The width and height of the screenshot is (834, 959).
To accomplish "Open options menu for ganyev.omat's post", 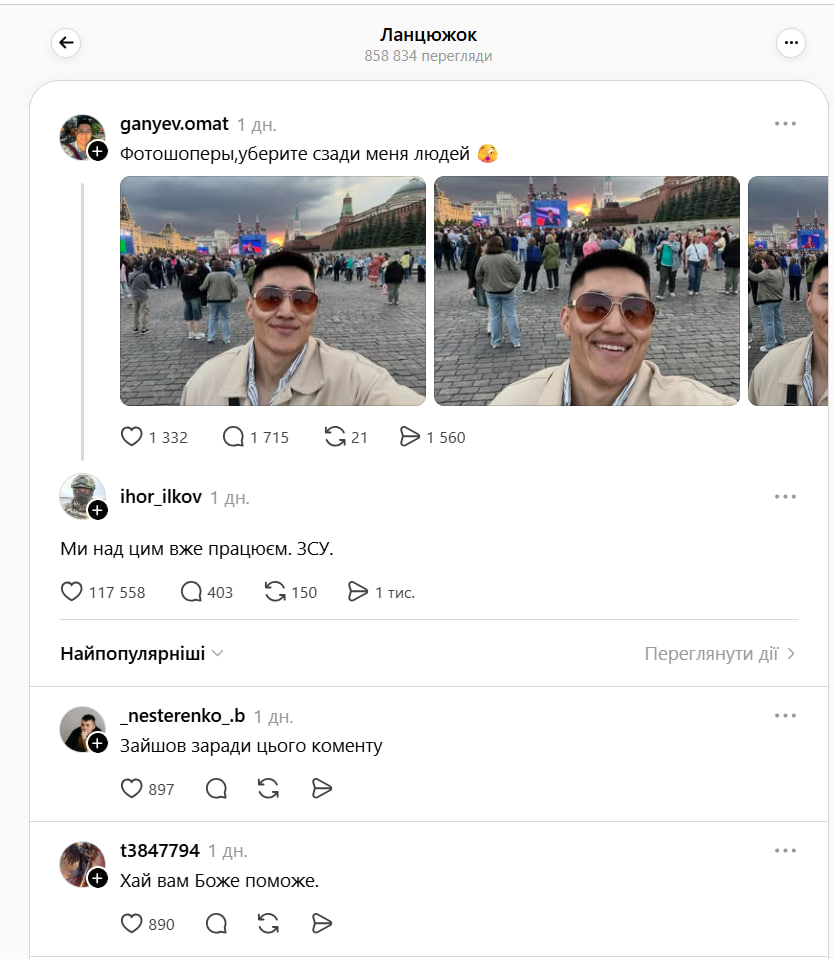I will click(785, 124).
